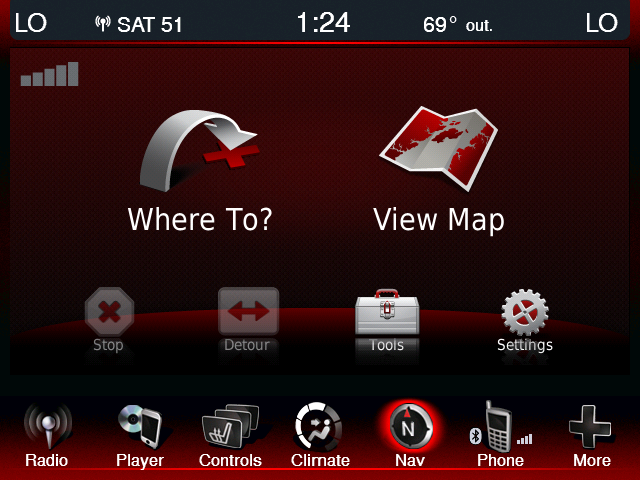Viewport: 640px width, 480px height.
Task: Open Where To? destination search
Action: click(200, 175)
